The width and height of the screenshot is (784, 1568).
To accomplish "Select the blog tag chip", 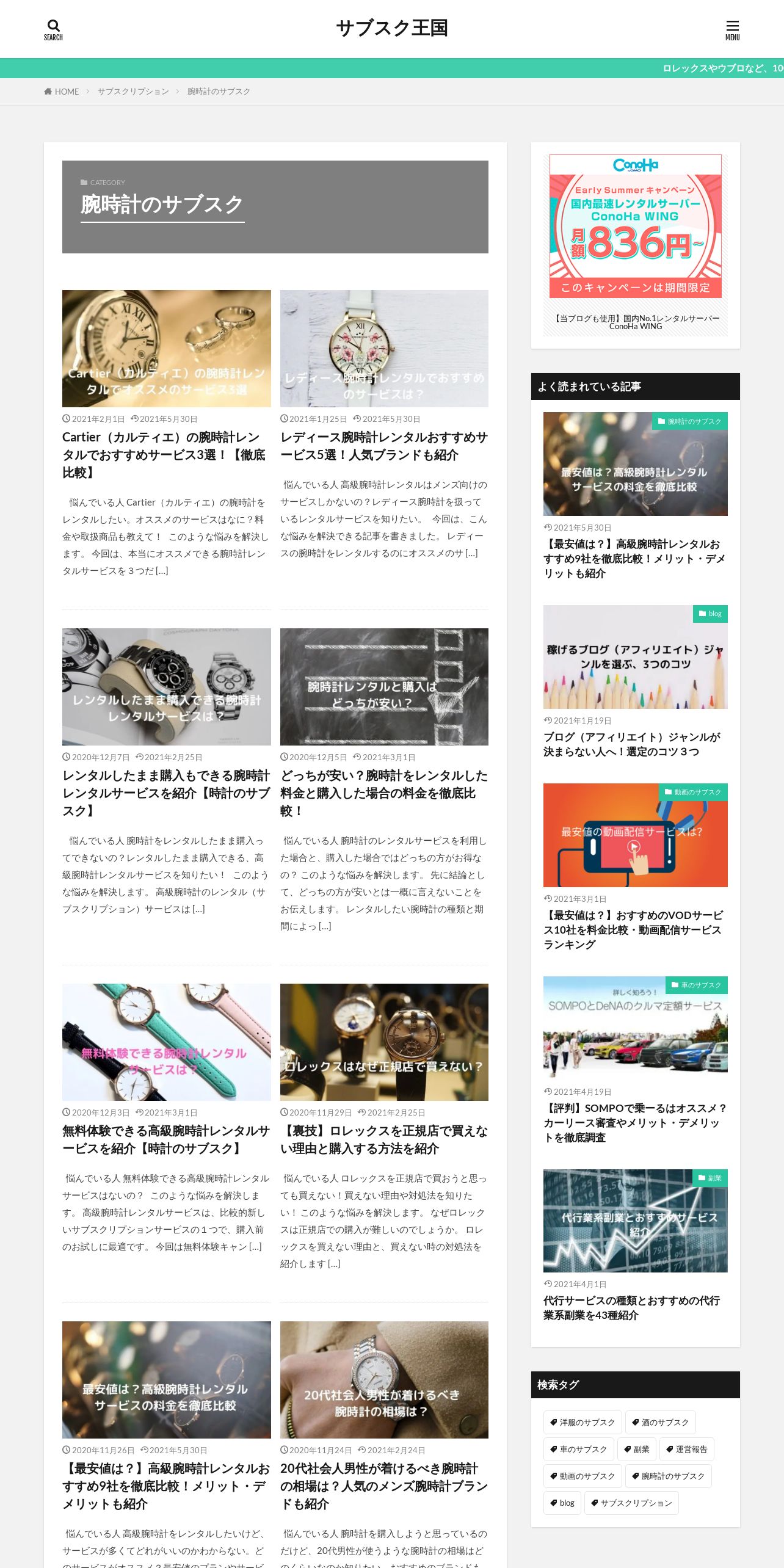I will pos(562,1503).
